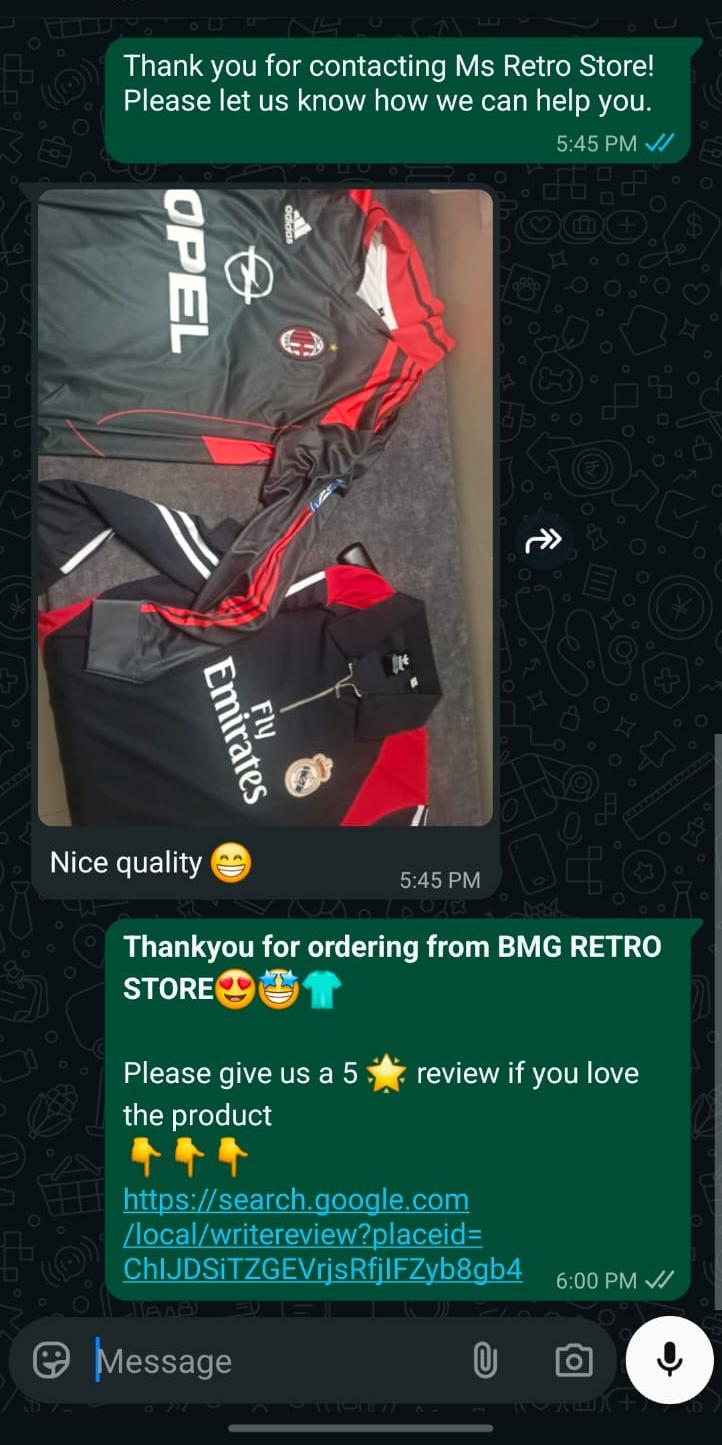Tap the microphone voice message button
The width and height of the screenshot is (722, 1445).
pyautogui.click(x=670, y=1359)
